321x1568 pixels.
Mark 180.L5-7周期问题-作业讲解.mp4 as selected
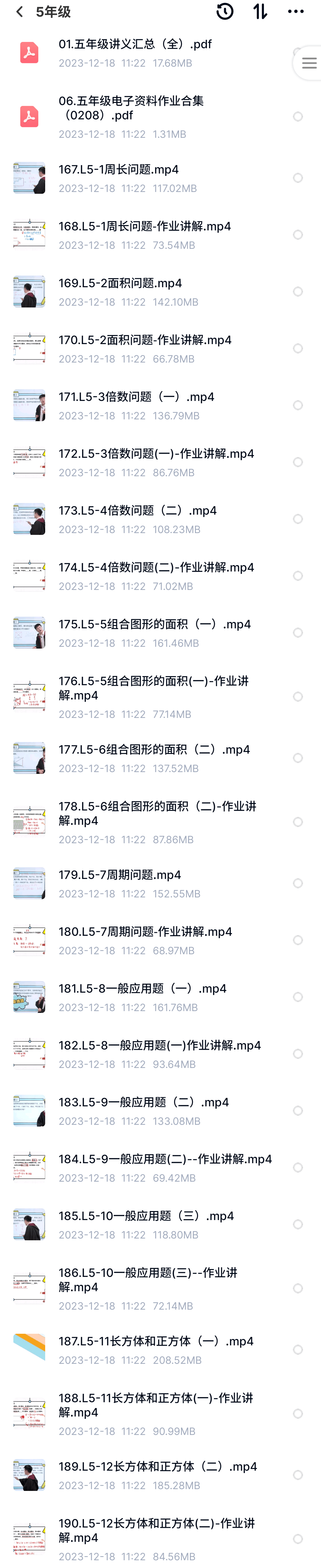pos(298,941)
